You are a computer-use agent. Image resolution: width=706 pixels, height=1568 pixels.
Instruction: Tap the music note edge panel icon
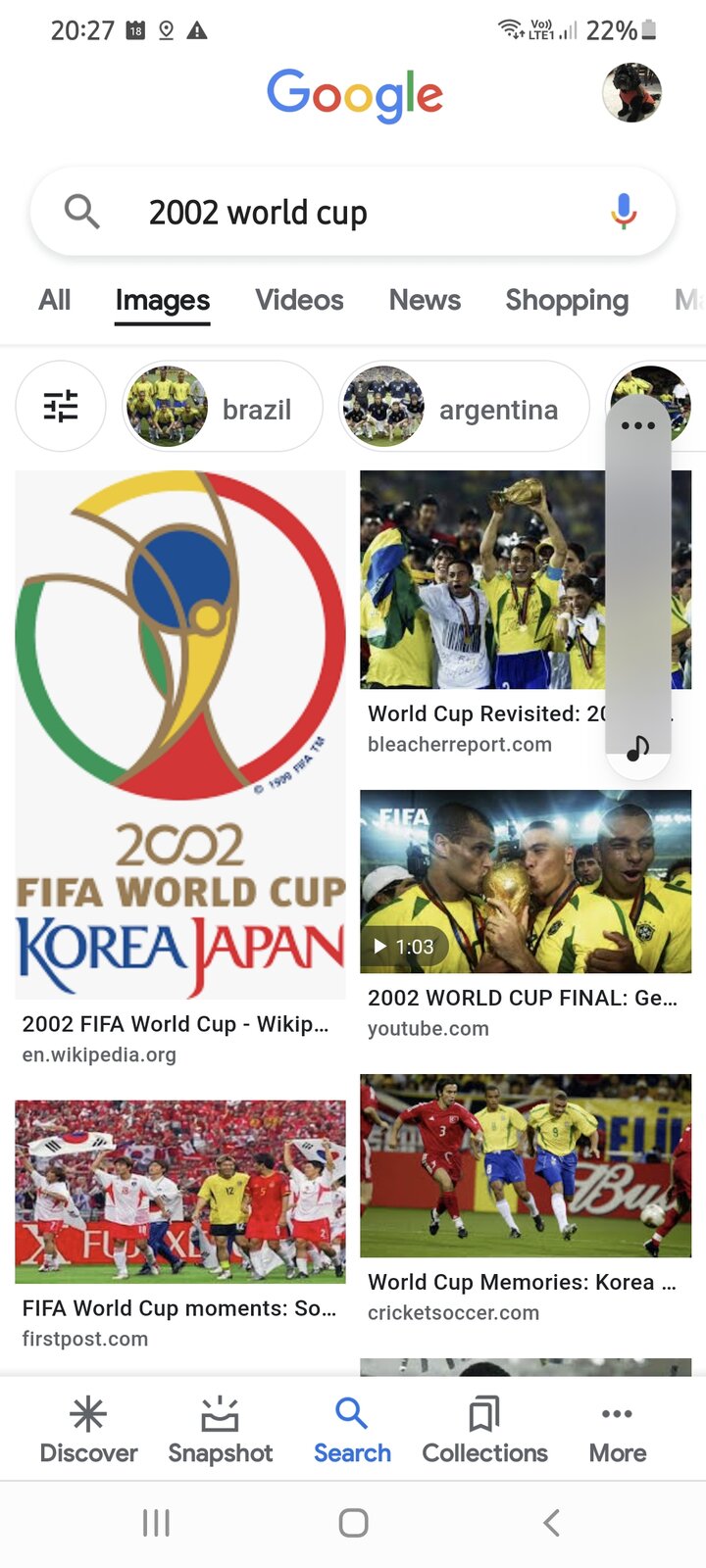[x=637, y=748]
